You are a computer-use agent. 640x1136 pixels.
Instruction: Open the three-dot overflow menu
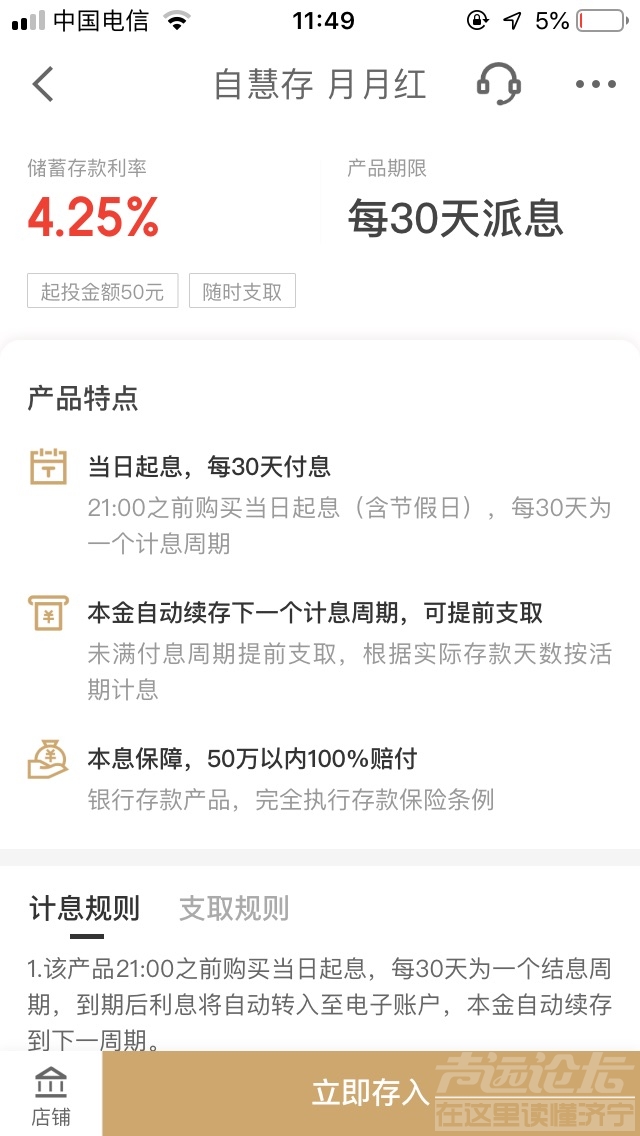(x=596, y=85)
